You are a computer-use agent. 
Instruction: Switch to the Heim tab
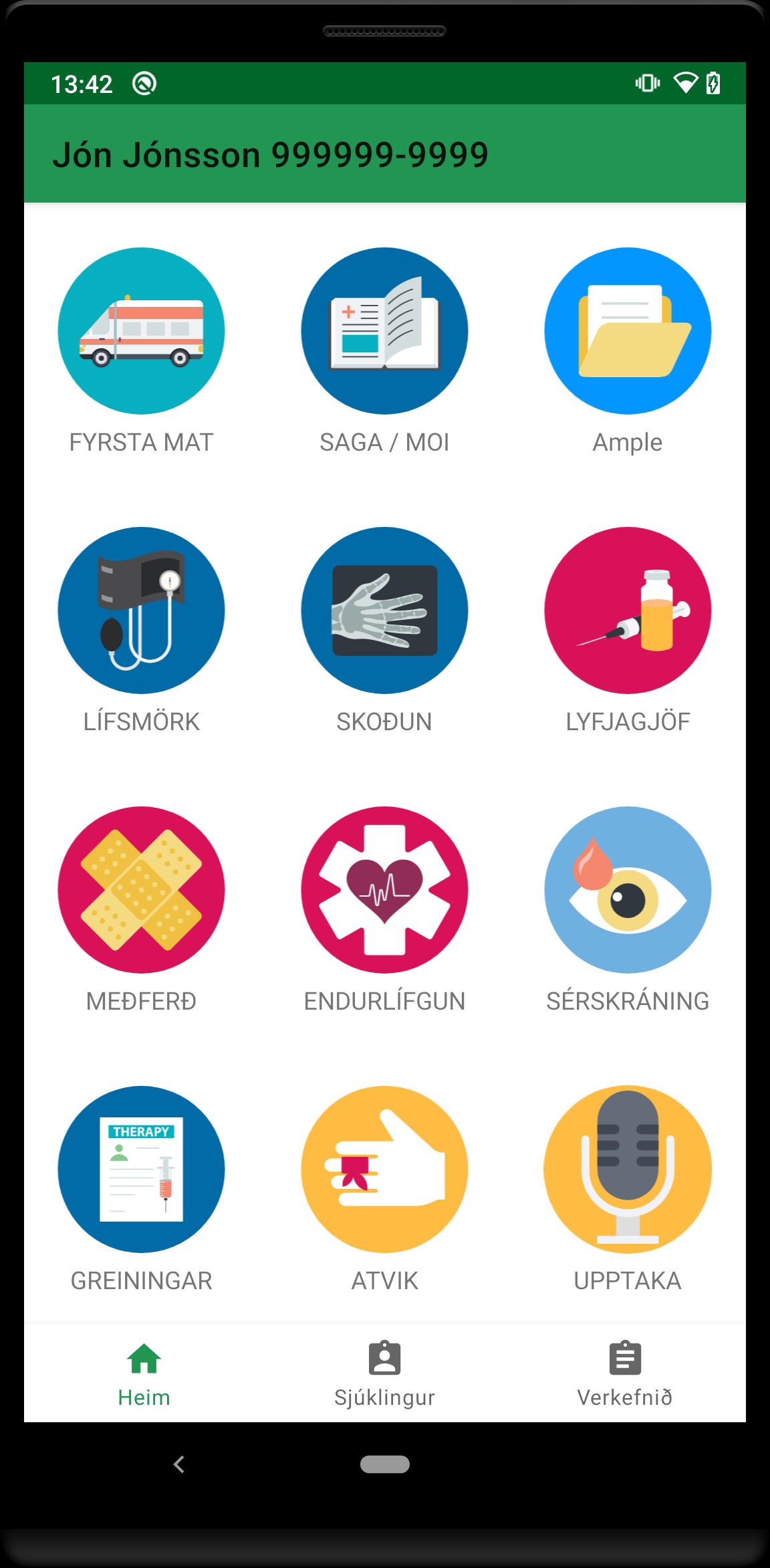[x=144, y=1374]
